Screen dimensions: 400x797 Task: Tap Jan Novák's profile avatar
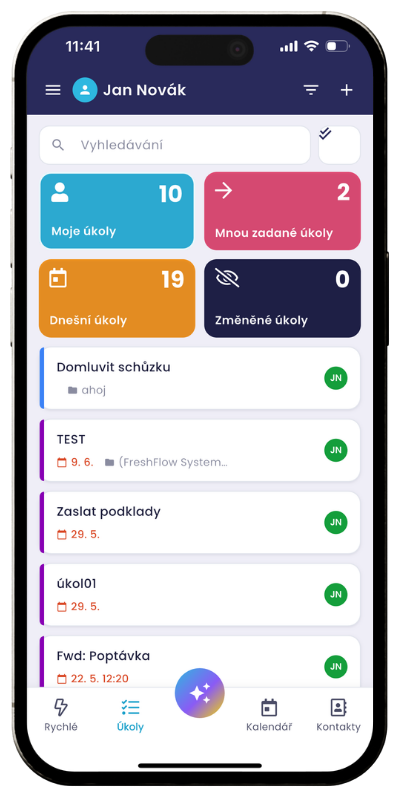[85, 90]
